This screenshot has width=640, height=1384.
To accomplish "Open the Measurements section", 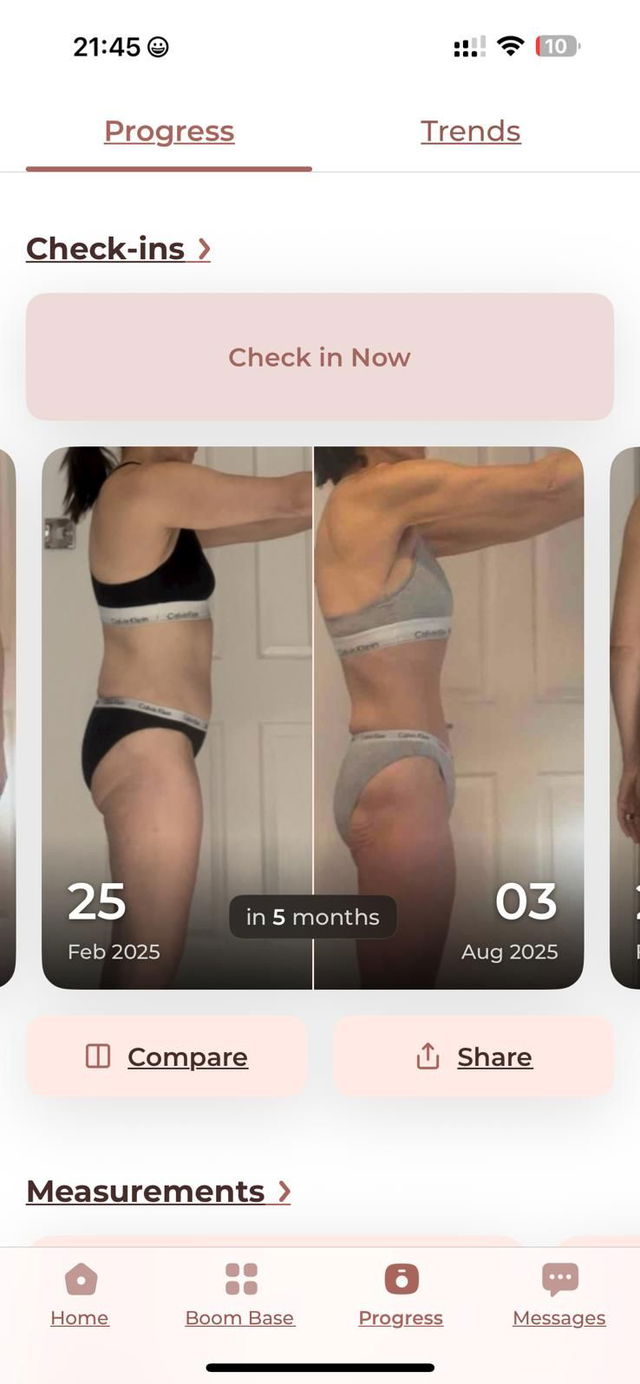I will click(x=158, y=1191).
